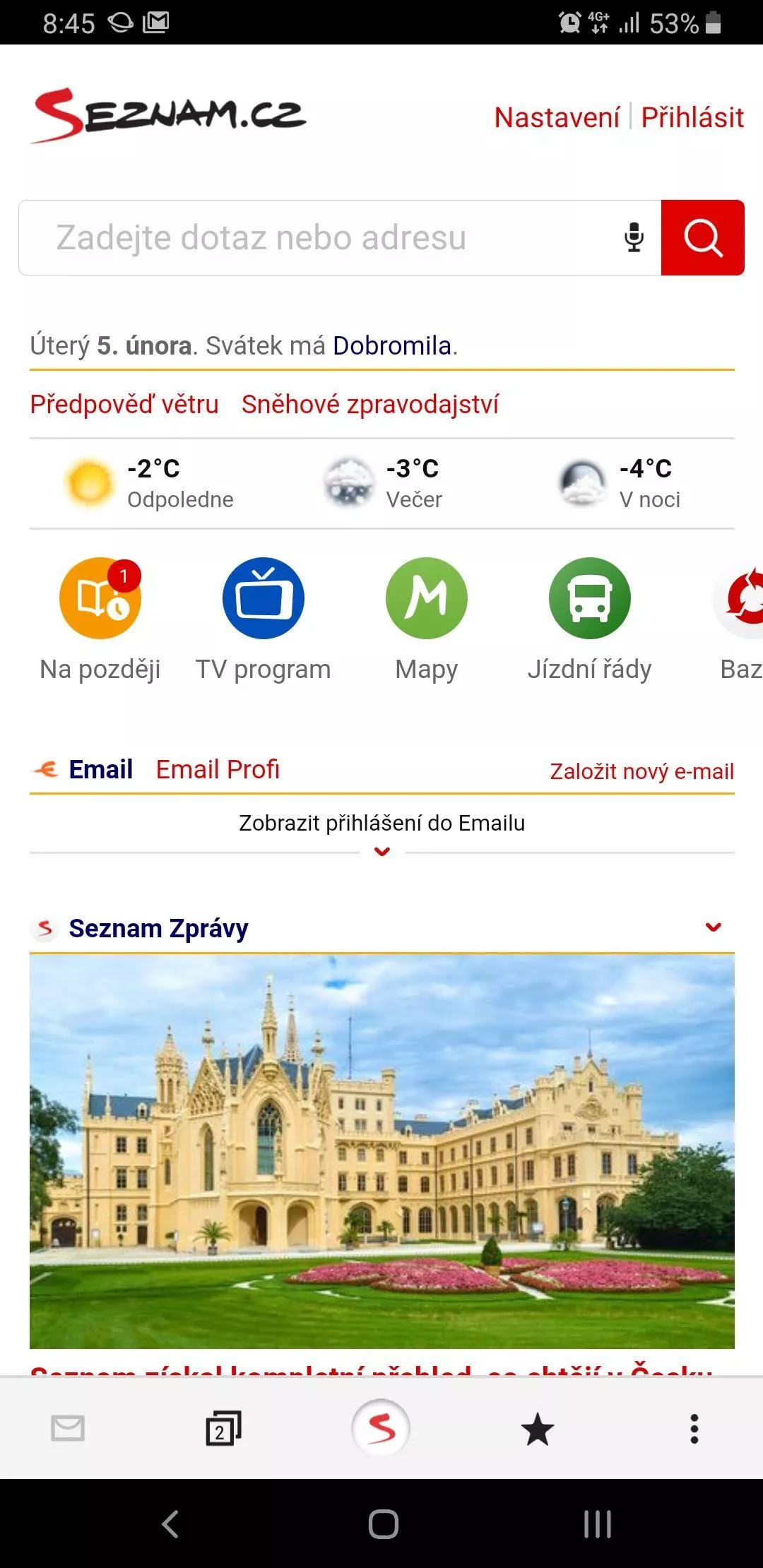Open Předpověď větru link
This screenshot has width=763, height=1568.
point(124,404)
